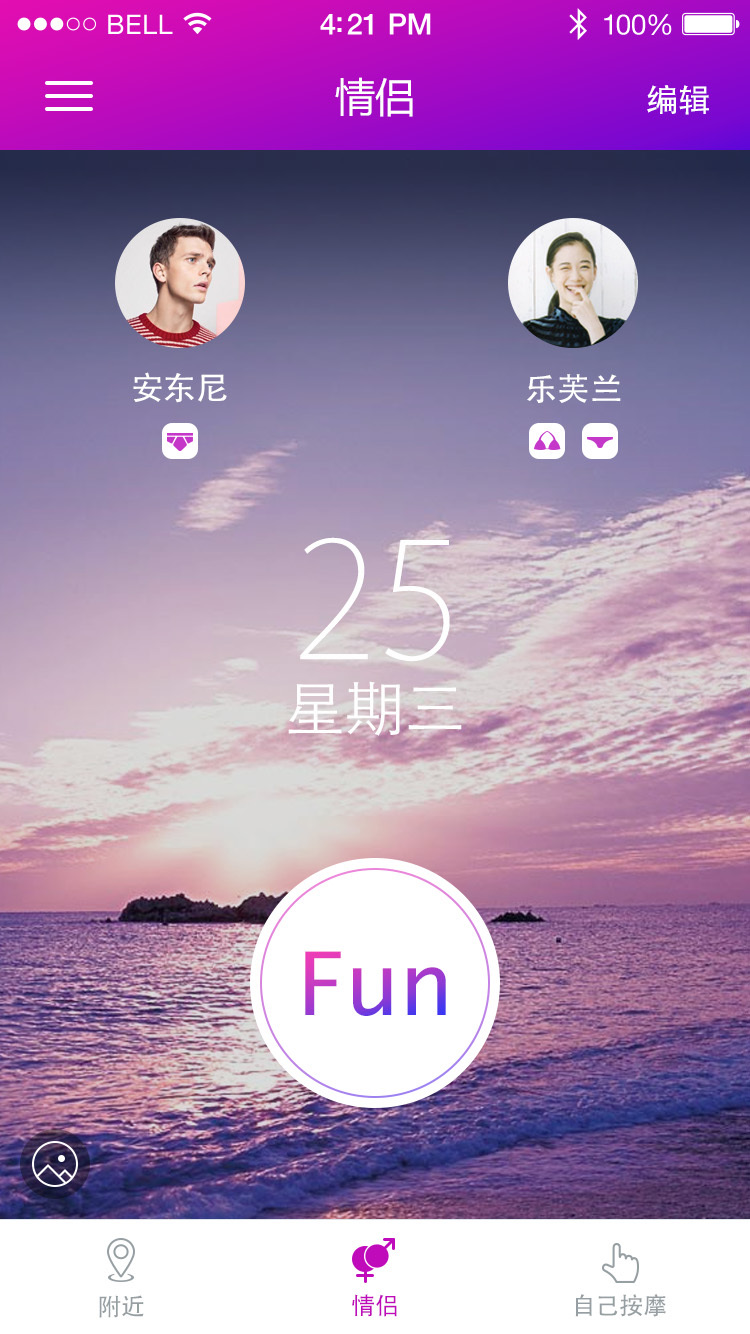This screenshot has height=1334, width=750.
Task: Switch to the 附近 tab
Action: point(121,1277)
